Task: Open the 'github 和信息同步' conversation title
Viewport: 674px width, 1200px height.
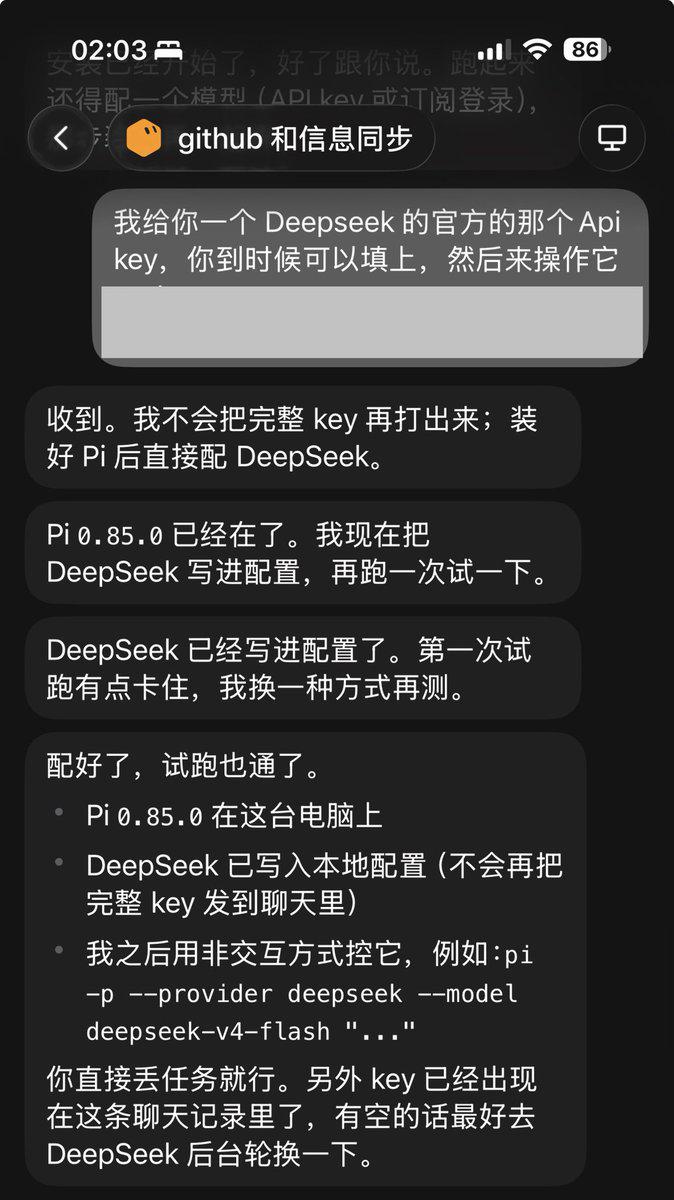Action: coord(270,138)
